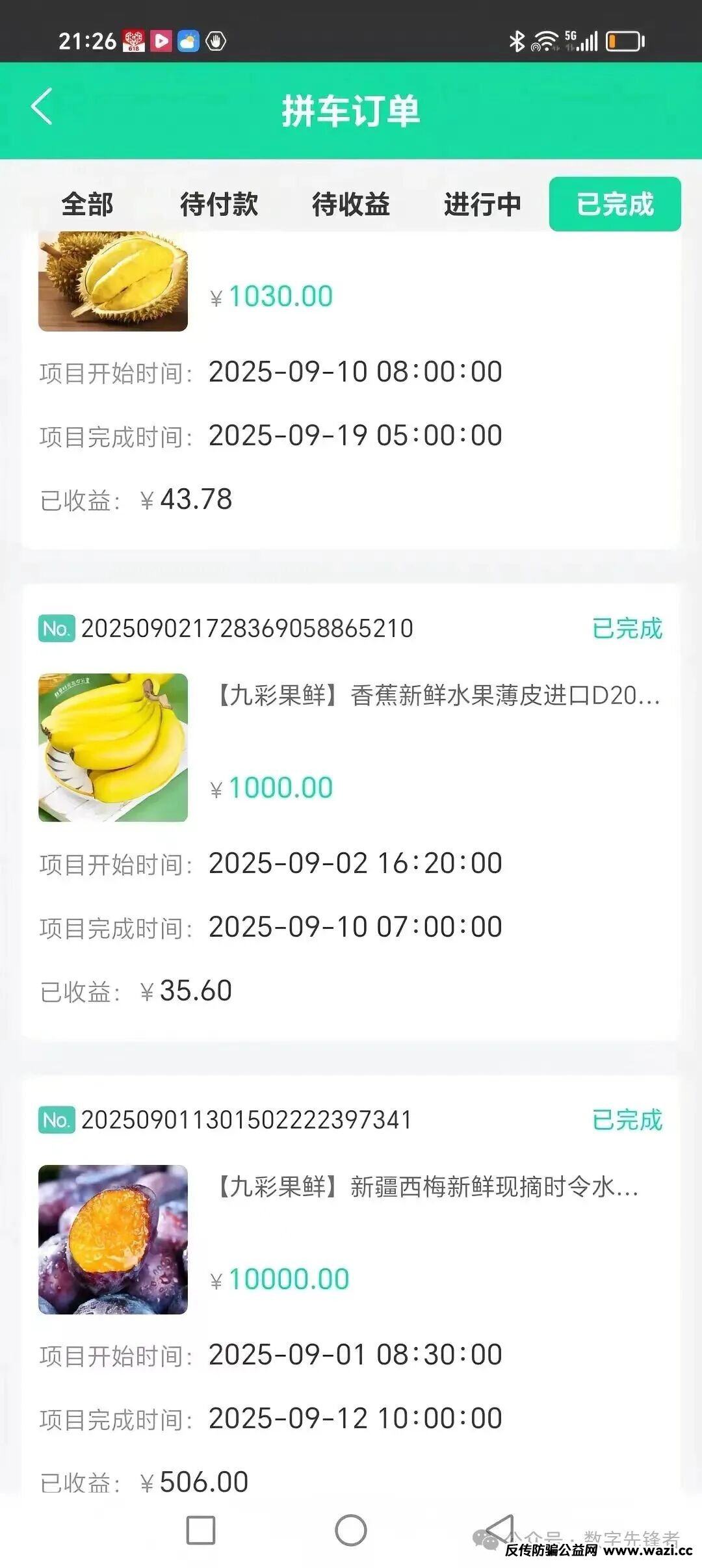Switch to the 全部 tab
Screen dimensions: 702x1568
[x=87, y=204]
